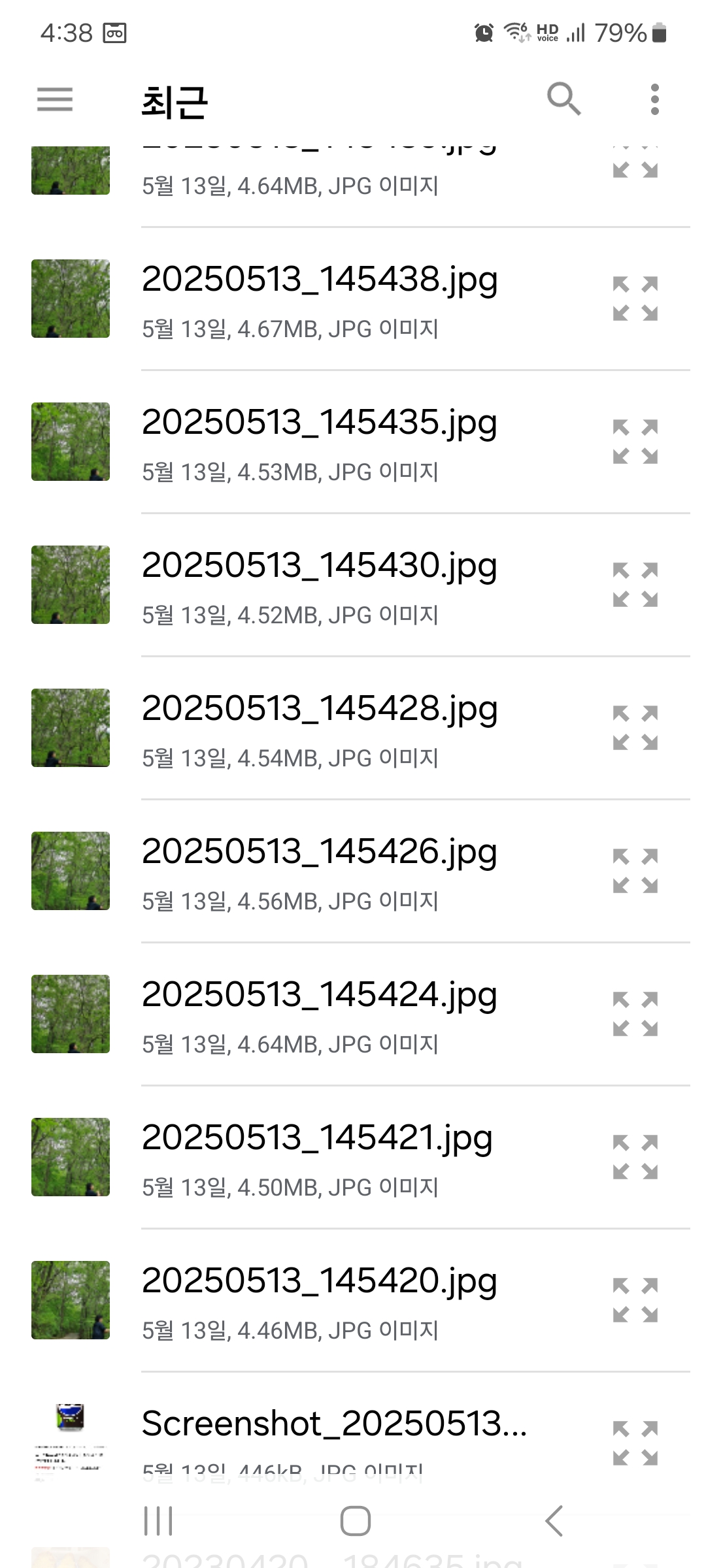The height and width of the screenshot is (1568, 706).
Task: Open the more options overflow menu
Action: point(654,99)
